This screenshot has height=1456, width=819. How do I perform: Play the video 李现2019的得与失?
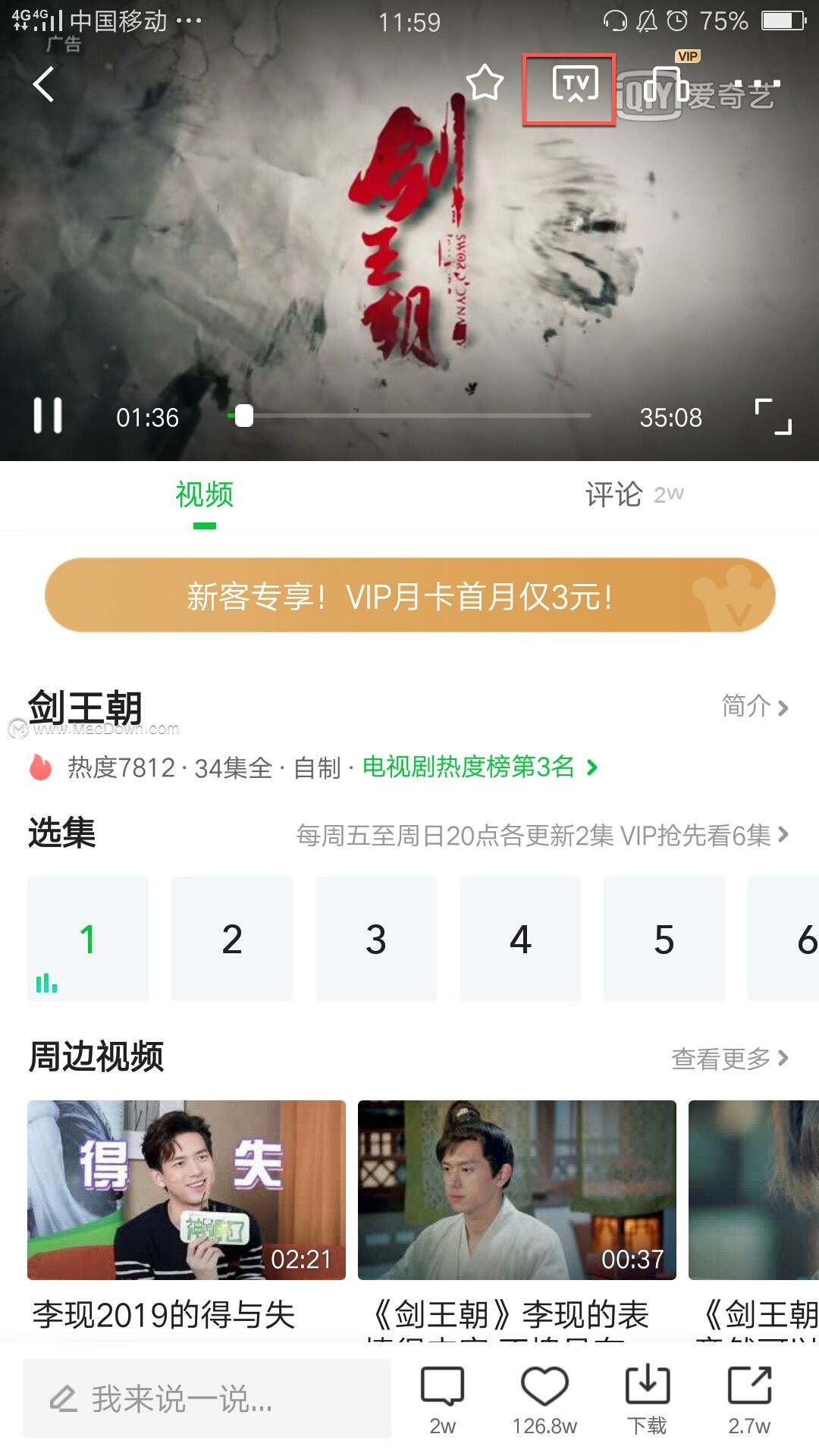(186, 1191)
